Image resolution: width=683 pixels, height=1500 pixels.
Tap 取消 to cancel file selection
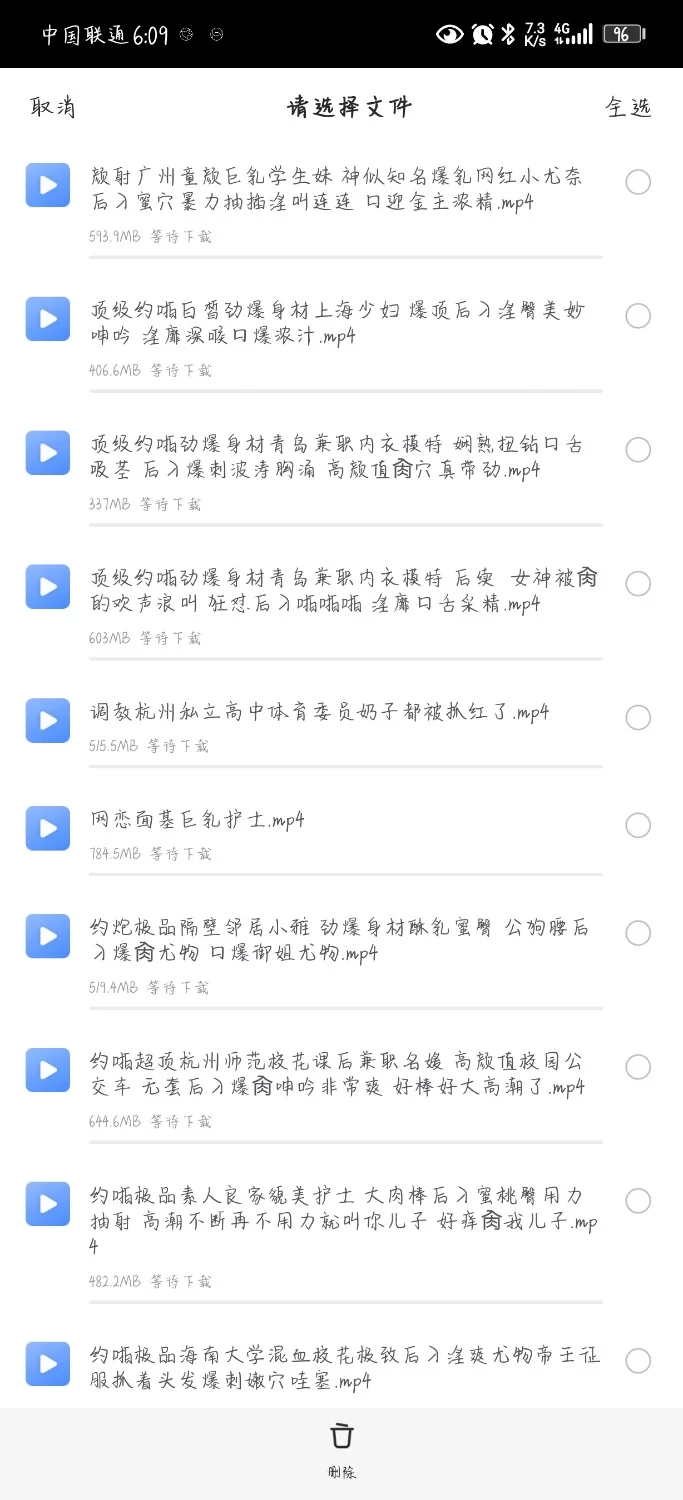click(52, 107)
